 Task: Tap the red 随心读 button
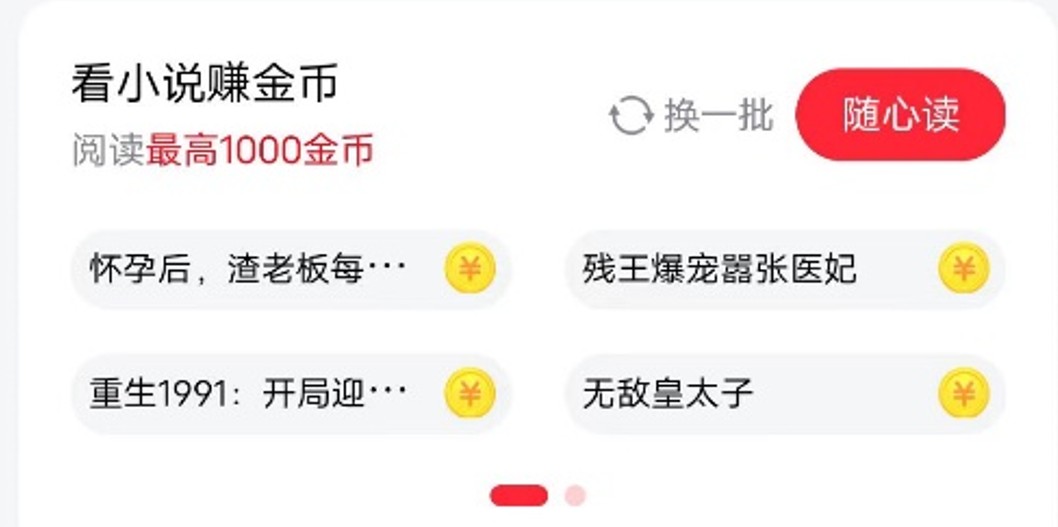[900, 115]
